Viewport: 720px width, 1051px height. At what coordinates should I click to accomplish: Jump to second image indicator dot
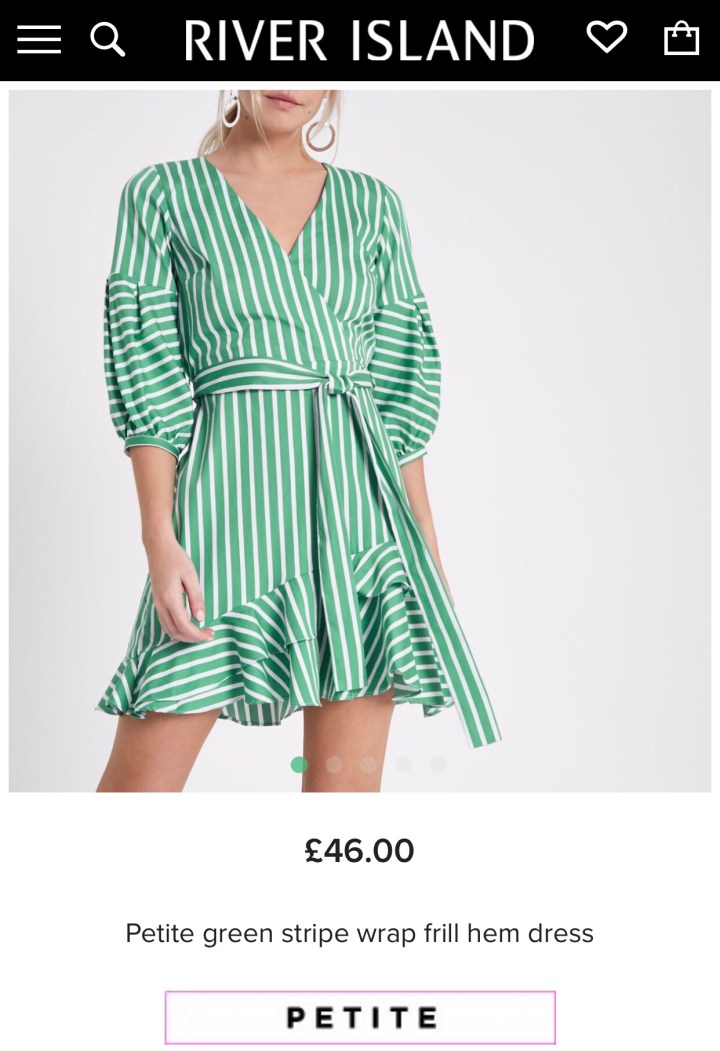pos(334,765)
